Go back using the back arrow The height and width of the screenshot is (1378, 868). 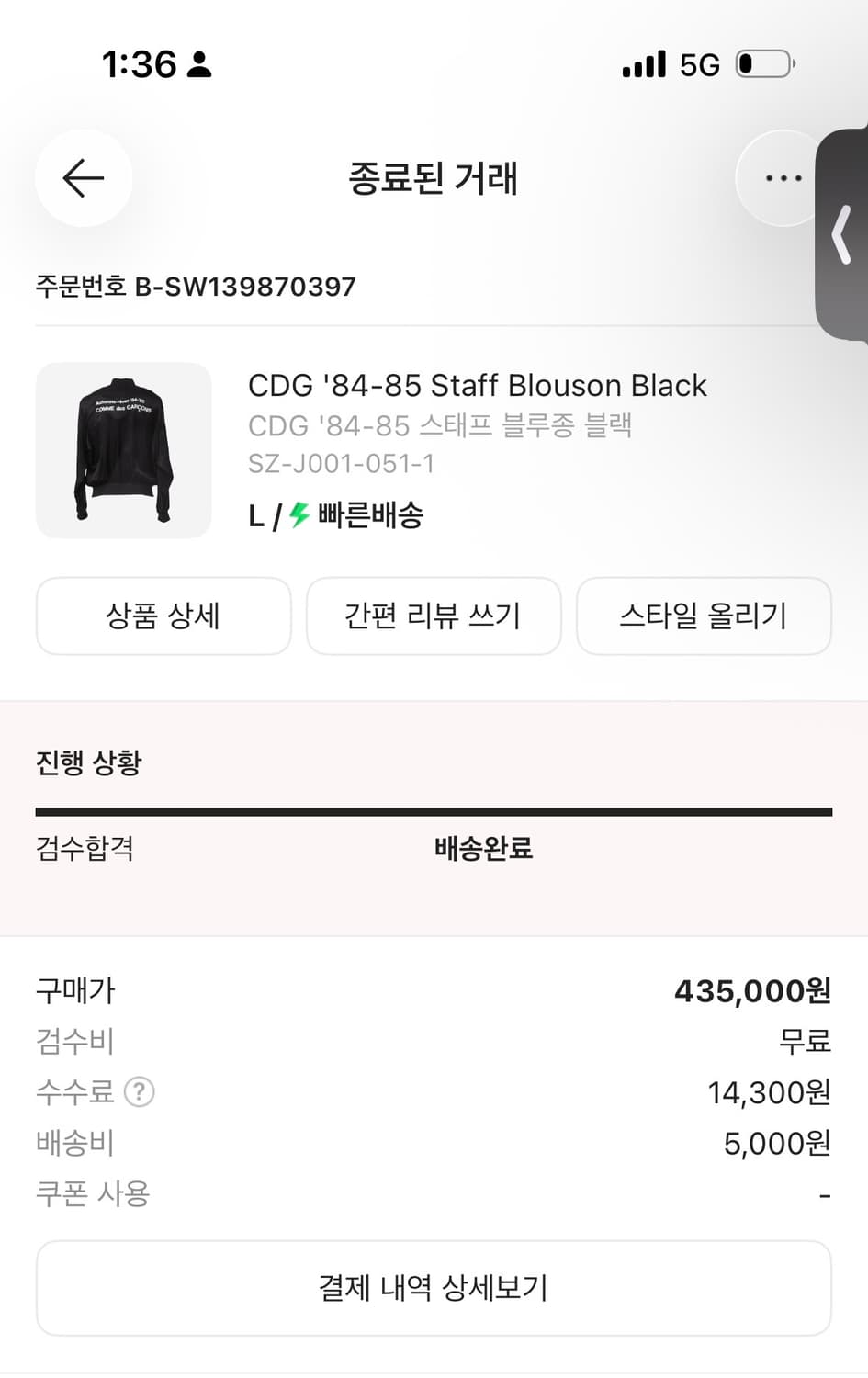coord(84,179)
